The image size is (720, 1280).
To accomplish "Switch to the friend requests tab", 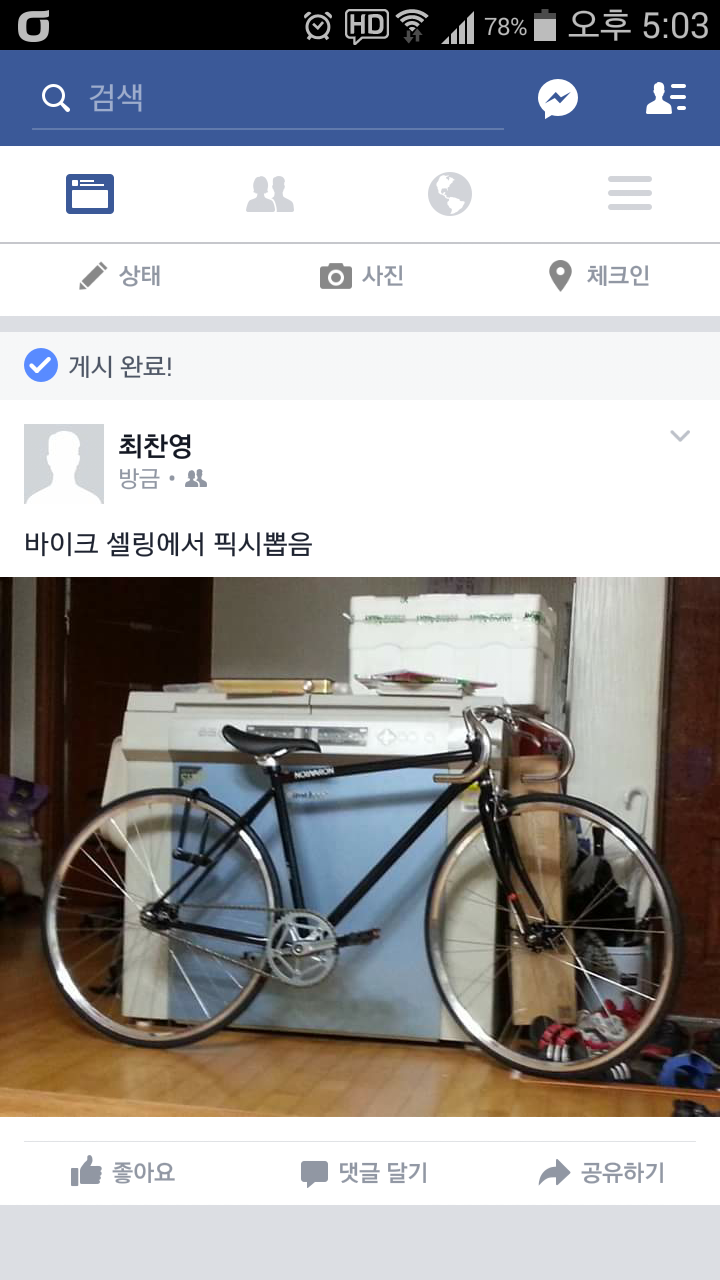I will (x=270, y=194).
